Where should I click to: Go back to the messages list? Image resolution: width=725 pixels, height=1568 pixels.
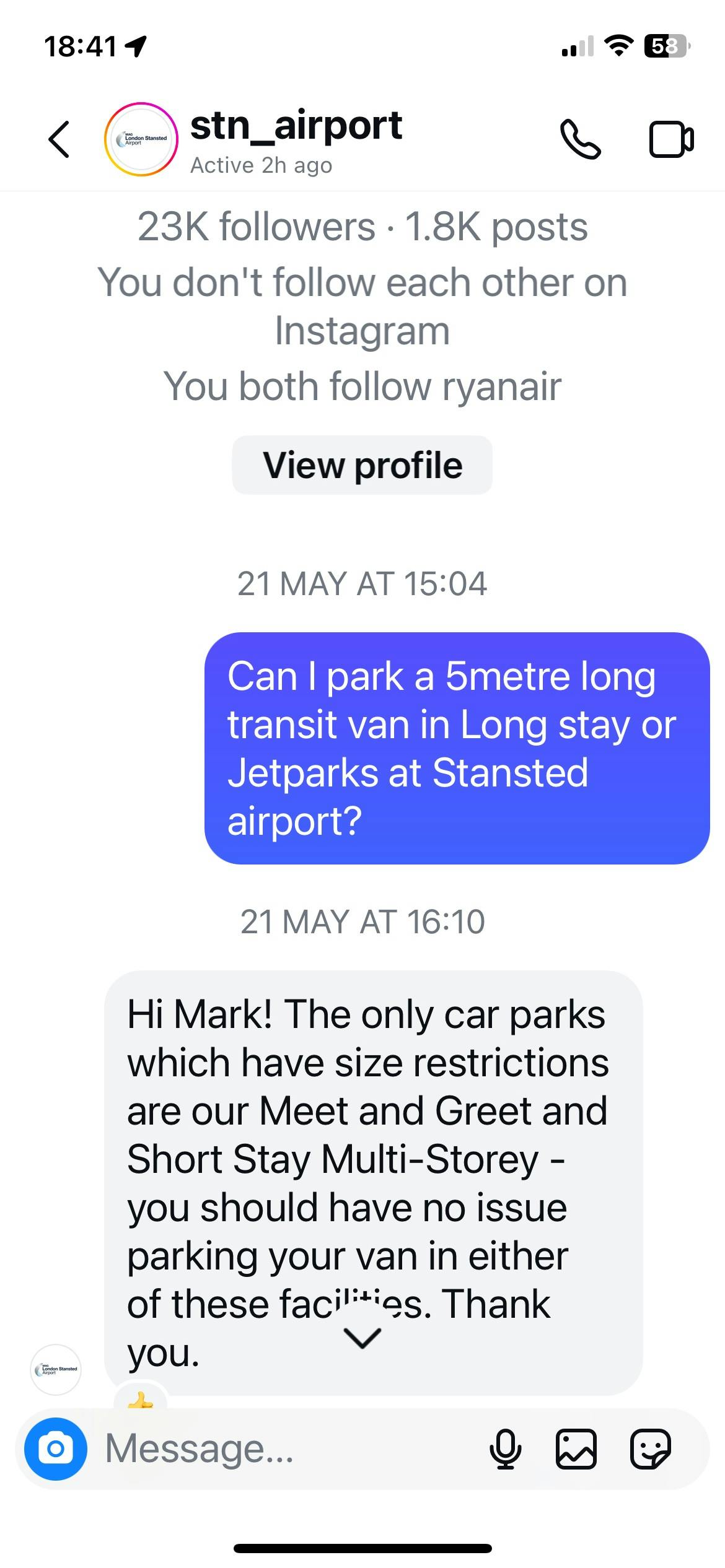coord(59,139)
